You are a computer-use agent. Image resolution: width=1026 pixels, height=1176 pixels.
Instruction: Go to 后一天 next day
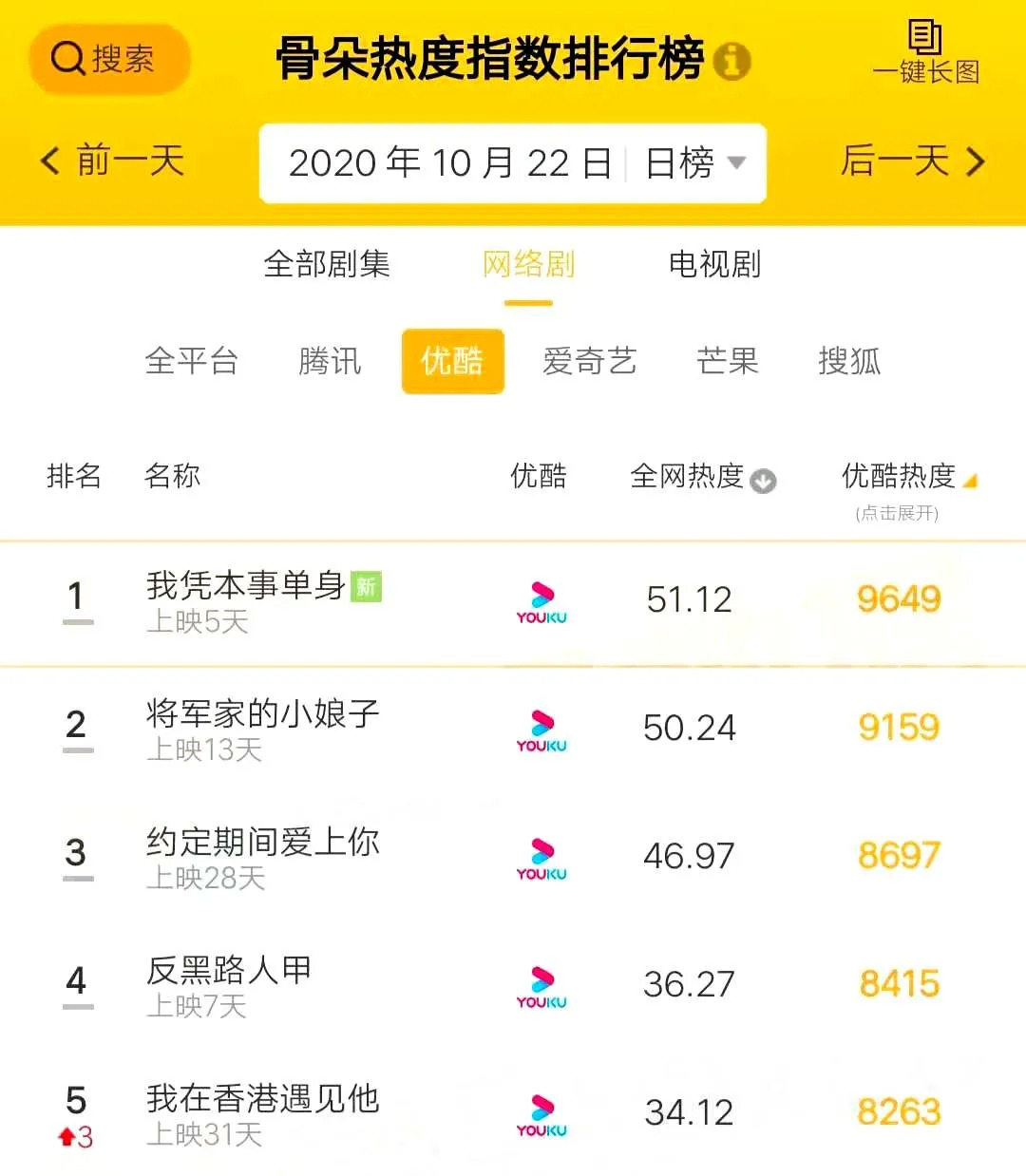click(912, 161)
